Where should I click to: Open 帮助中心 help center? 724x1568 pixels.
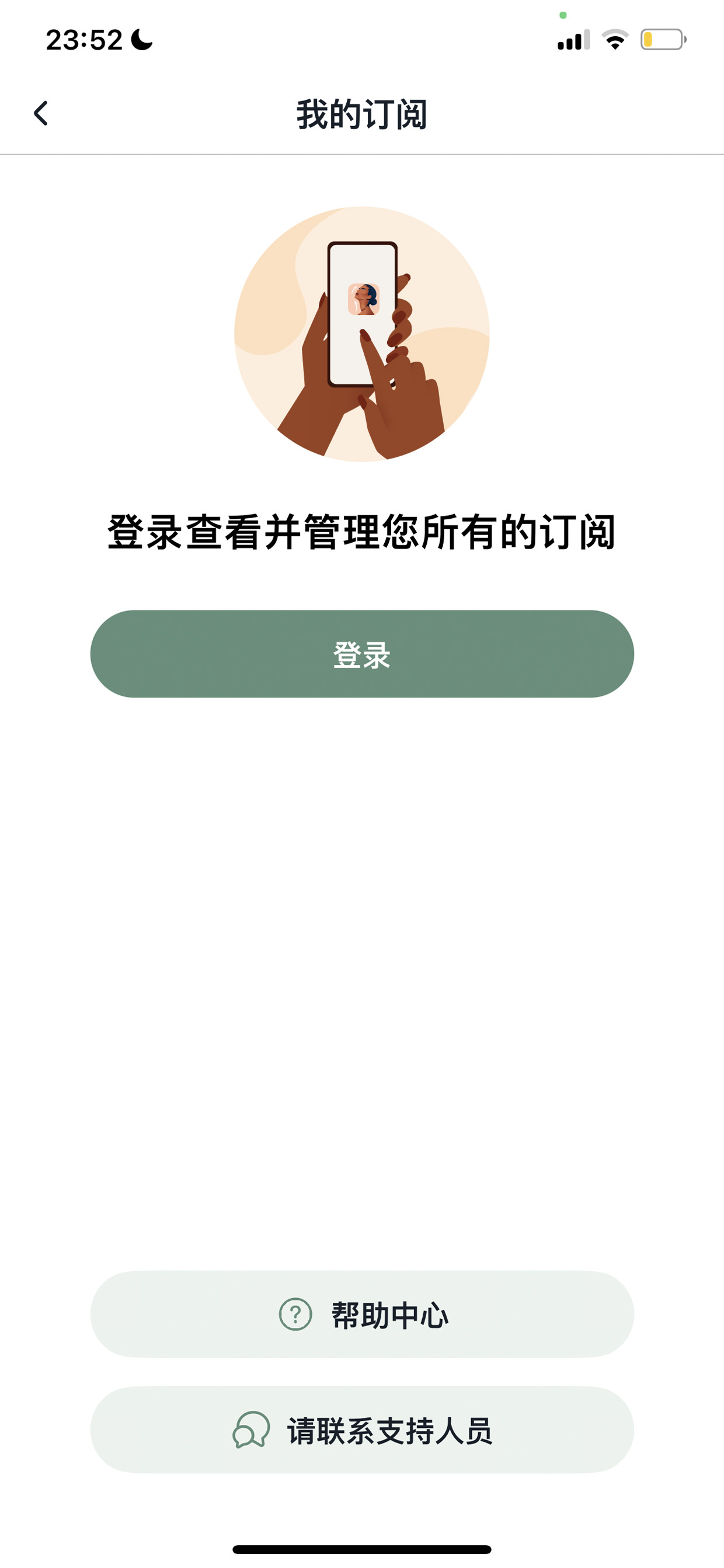[362, 1314]
